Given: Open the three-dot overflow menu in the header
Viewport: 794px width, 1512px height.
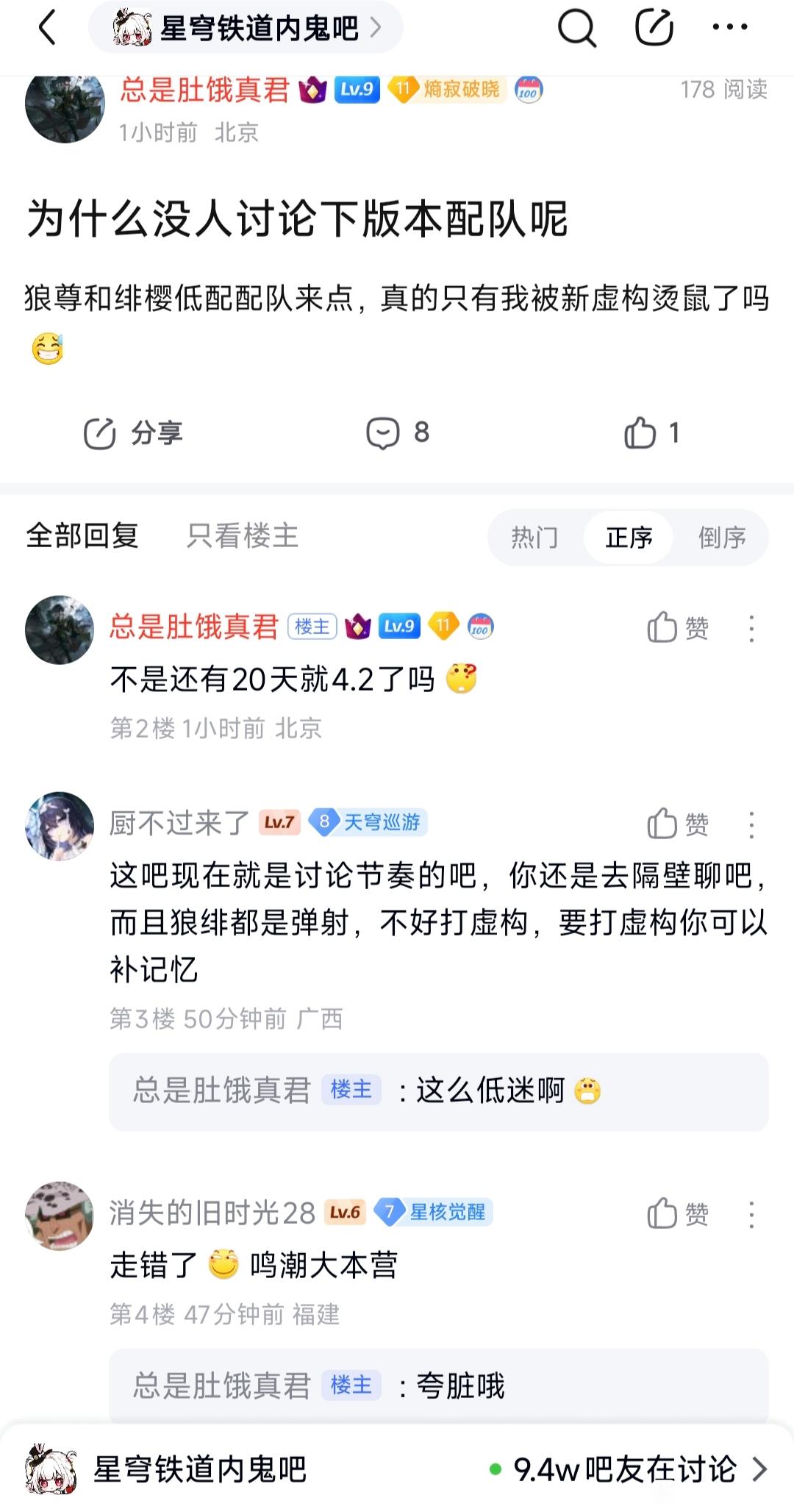Looking at the screenshot, I should [x=730, y=28].
